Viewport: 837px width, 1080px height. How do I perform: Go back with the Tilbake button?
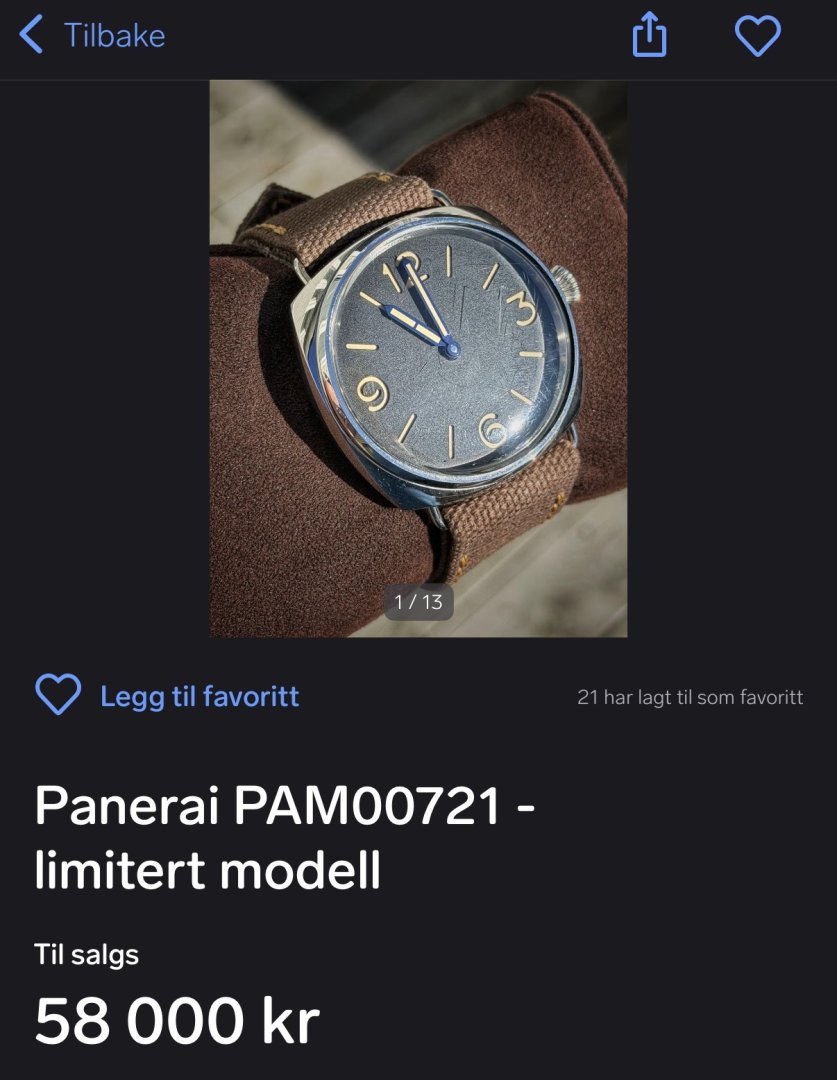[92, 36]
